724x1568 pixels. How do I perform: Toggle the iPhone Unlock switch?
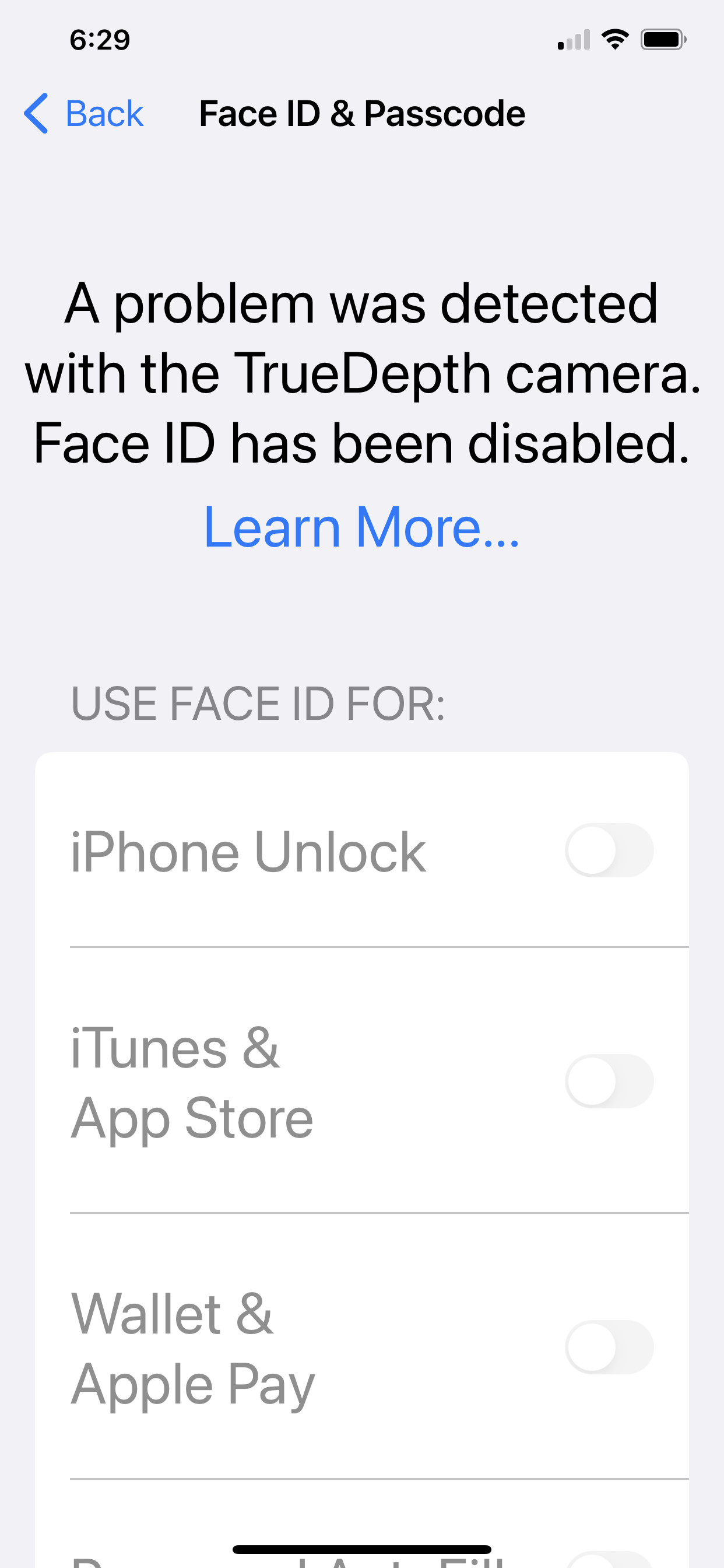609,850
